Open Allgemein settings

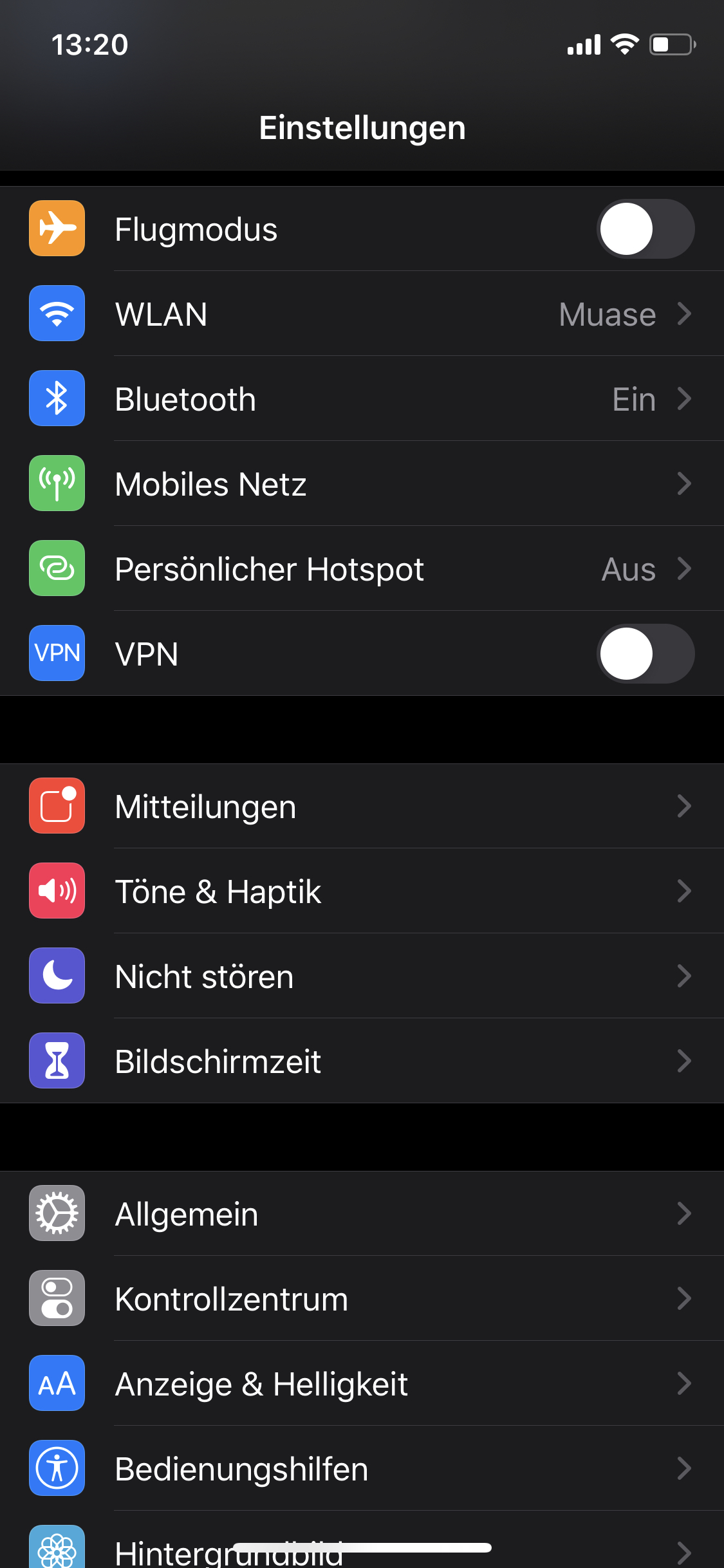point(360,1214)
